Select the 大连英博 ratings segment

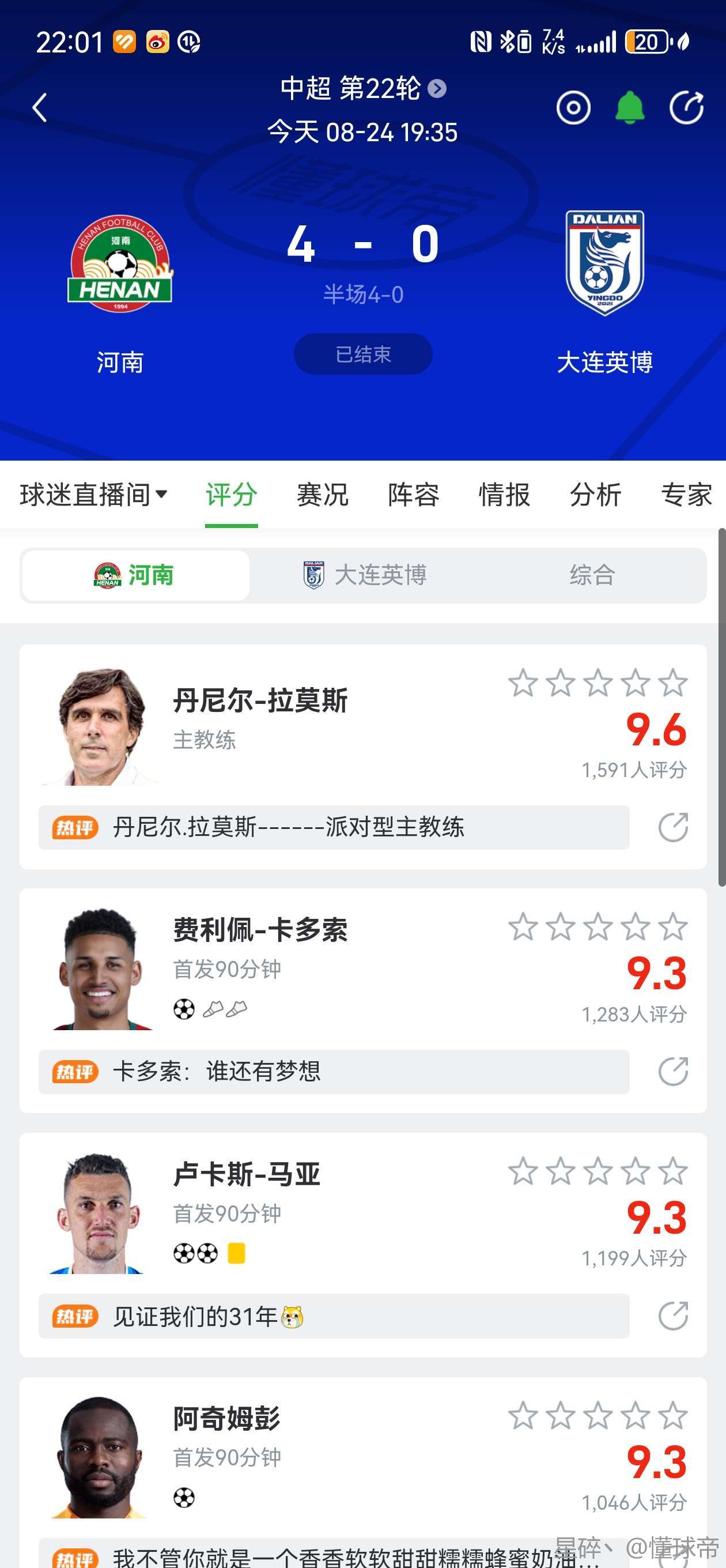point(365,575)
